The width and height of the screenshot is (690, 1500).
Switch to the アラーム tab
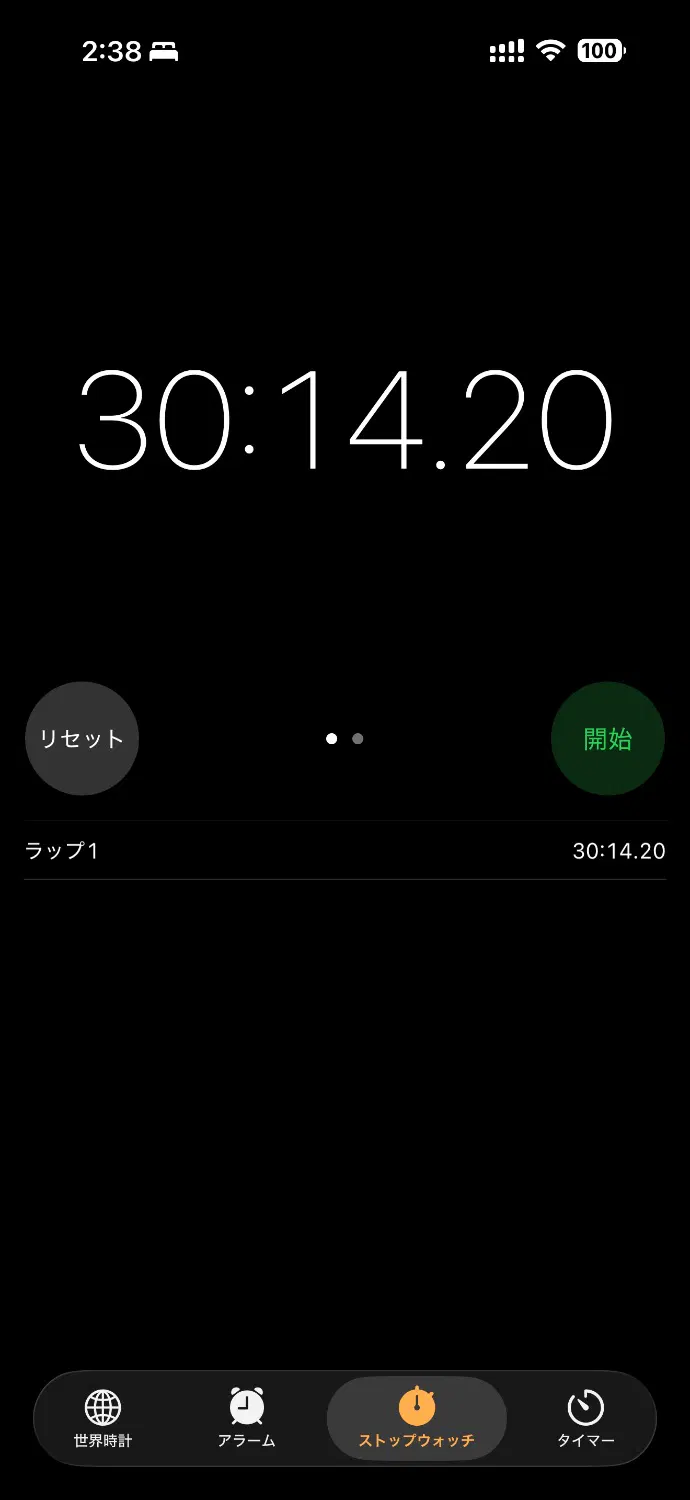(x=247, y=1418)
